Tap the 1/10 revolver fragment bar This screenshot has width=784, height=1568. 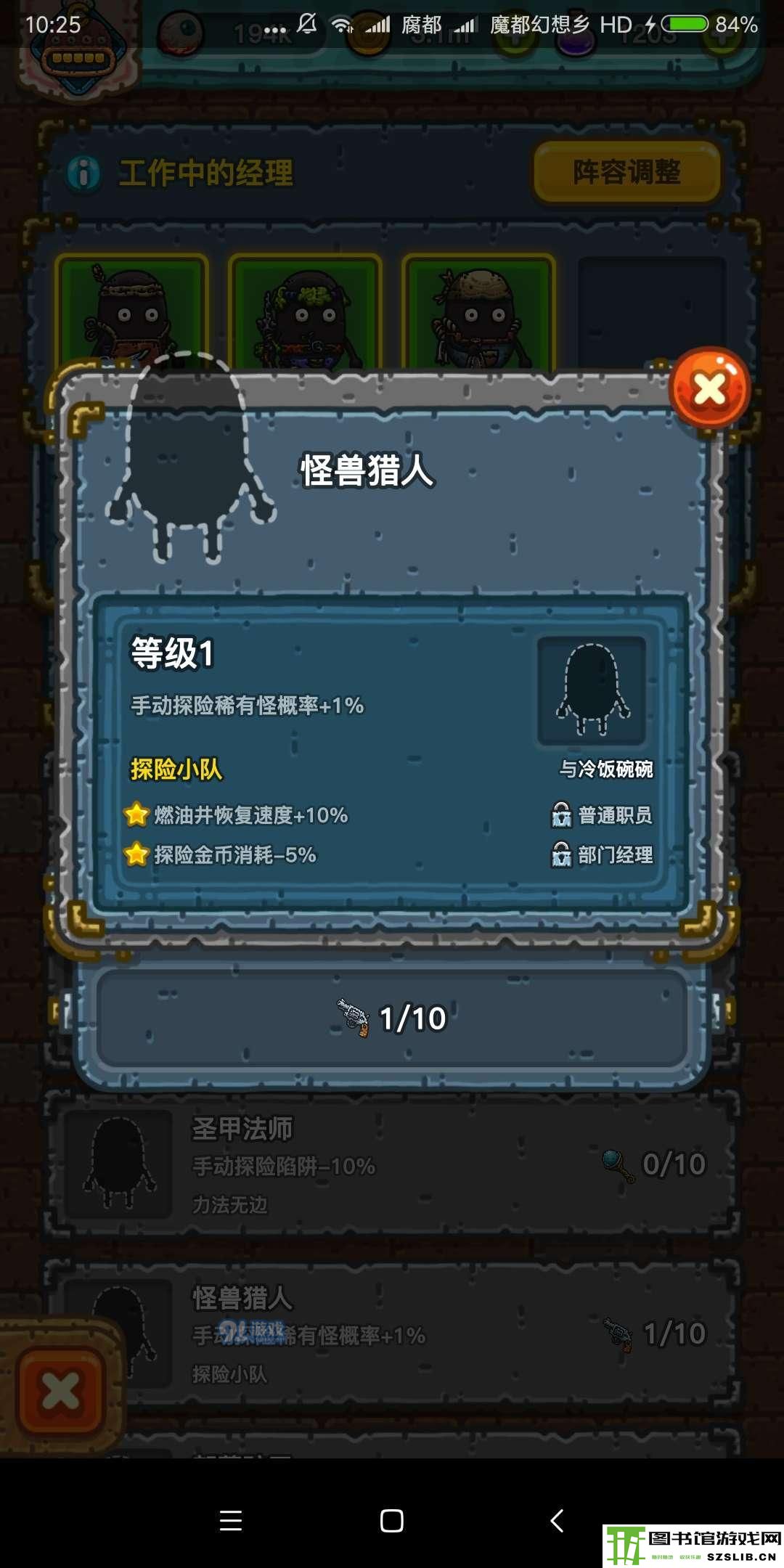pos(392,1018)
